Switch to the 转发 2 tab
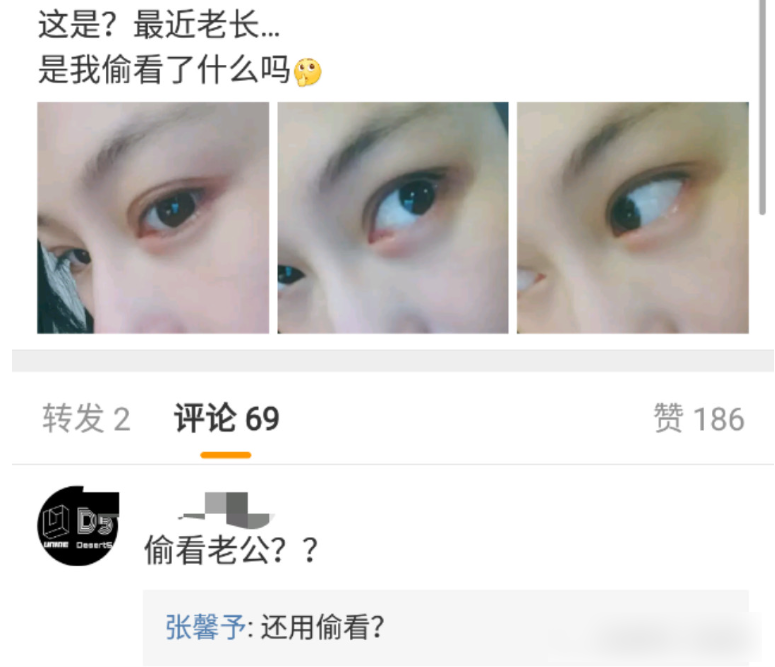The image size is (775, 667). point(86,419)
